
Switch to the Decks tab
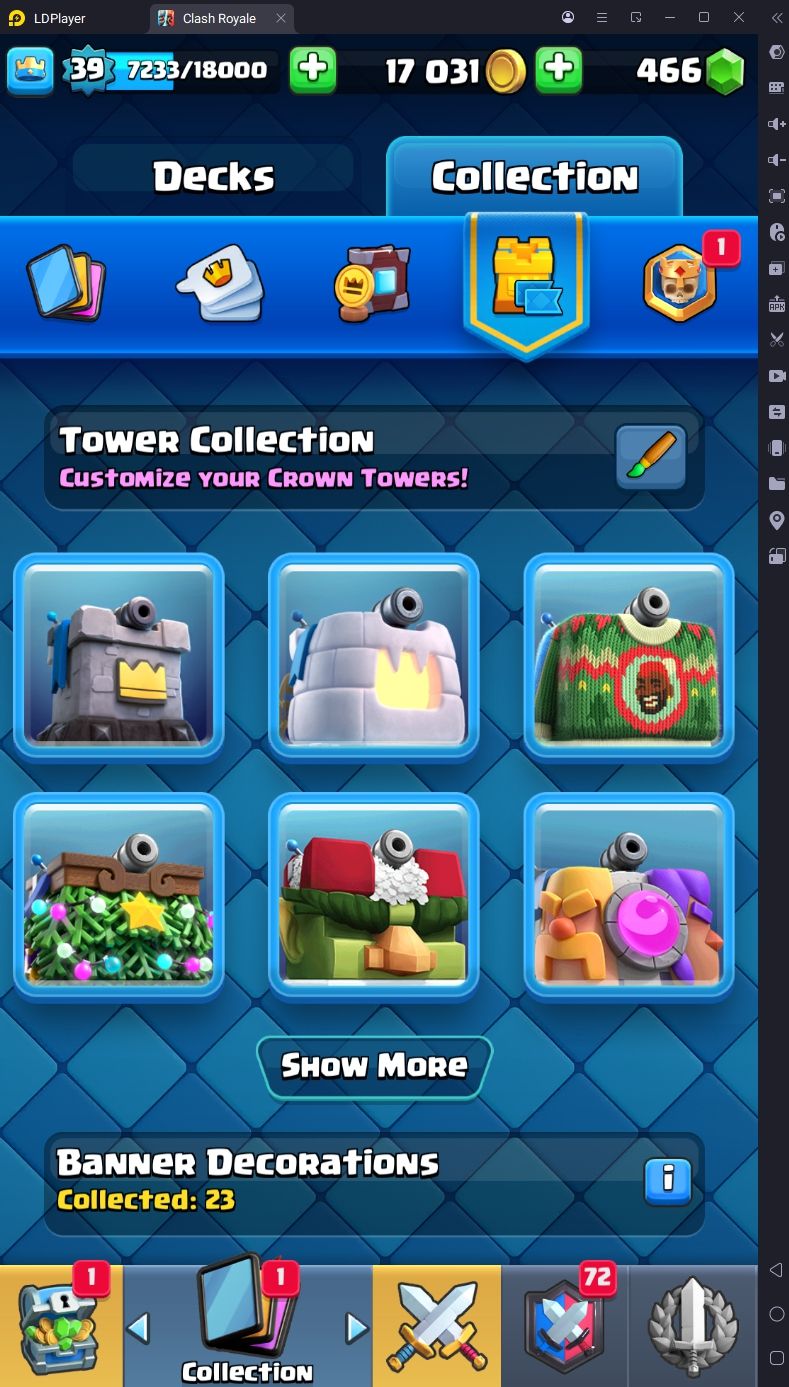click(x=213, y=177)
